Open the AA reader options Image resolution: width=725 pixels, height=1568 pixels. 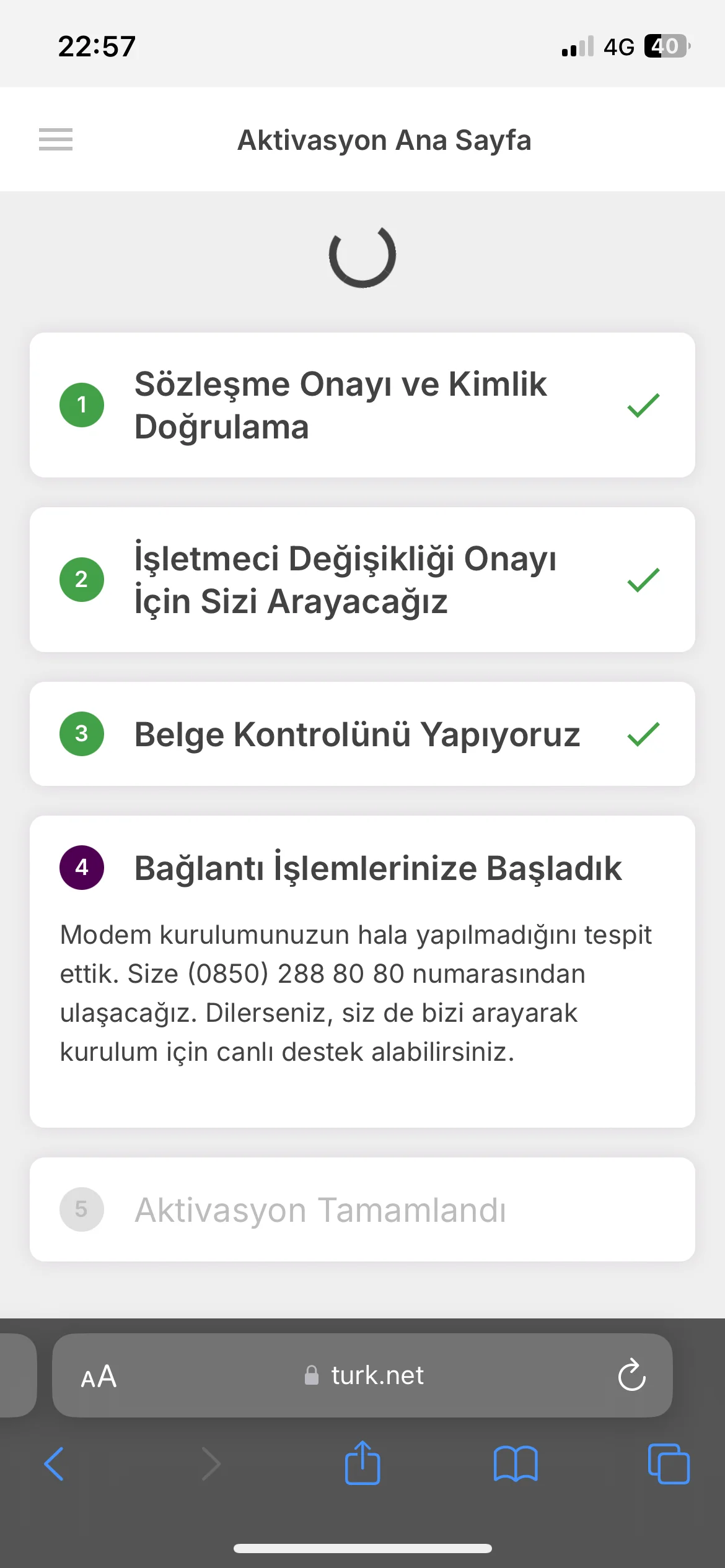tap(99, 1376)
